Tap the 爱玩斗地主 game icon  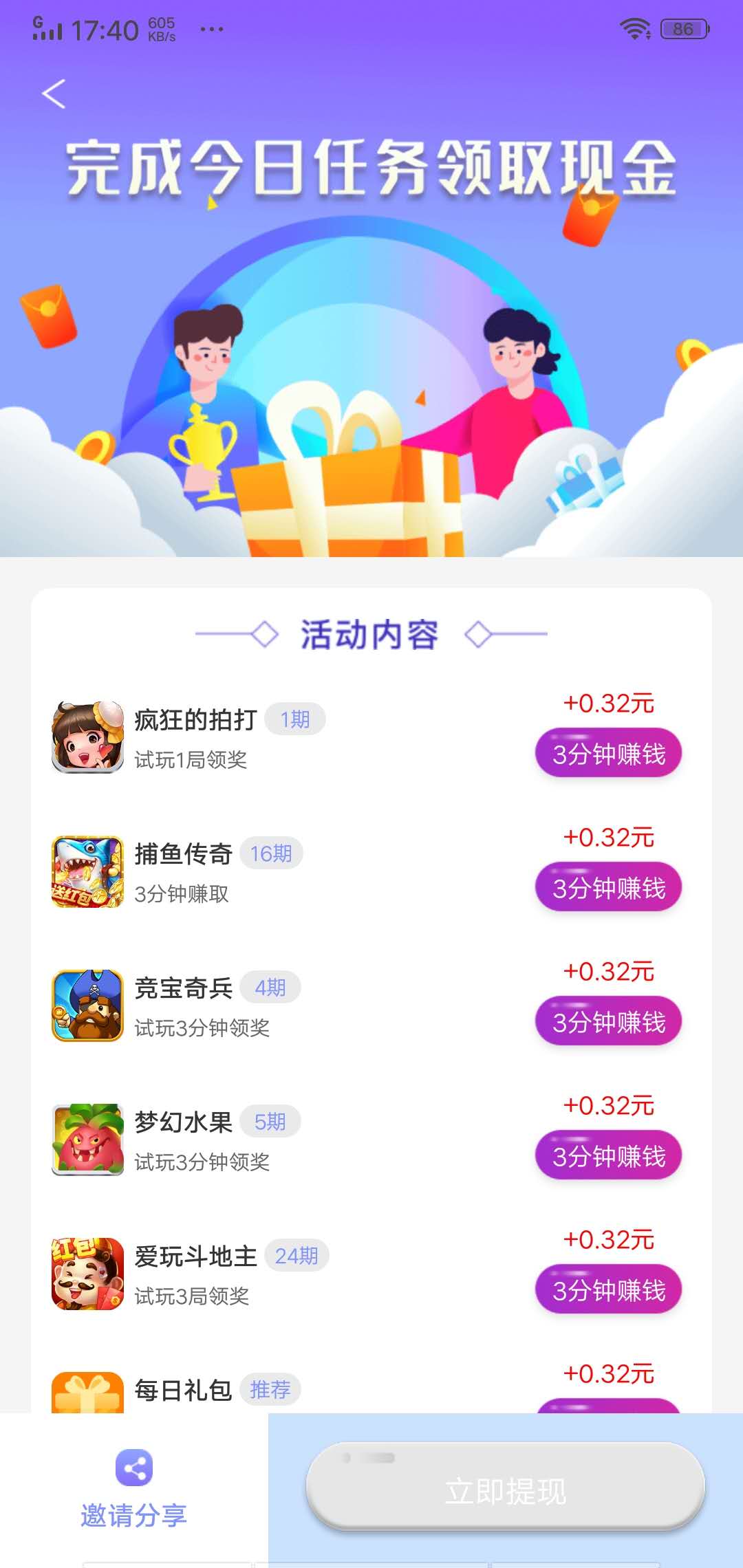(x=87, y=1274)
